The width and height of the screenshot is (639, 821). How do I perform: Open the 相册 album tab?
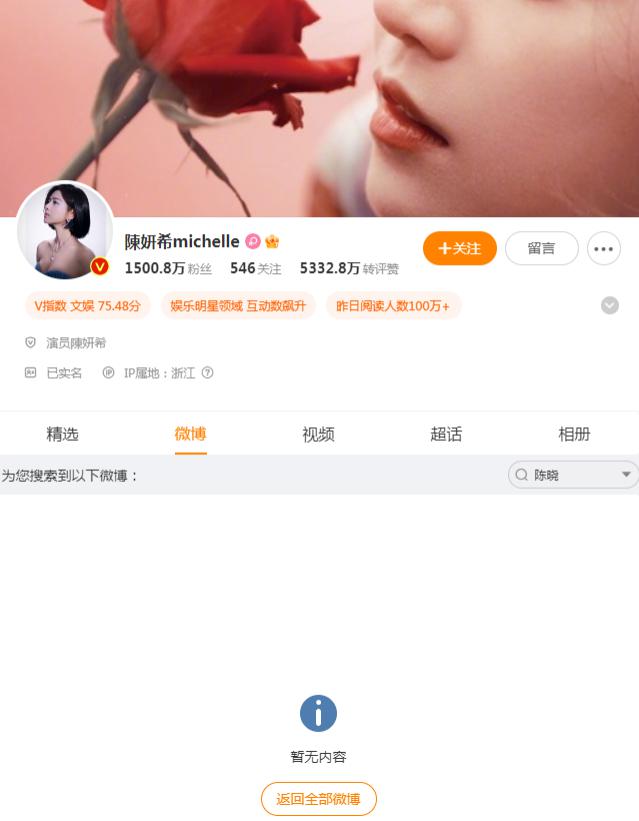pos(574,434)
